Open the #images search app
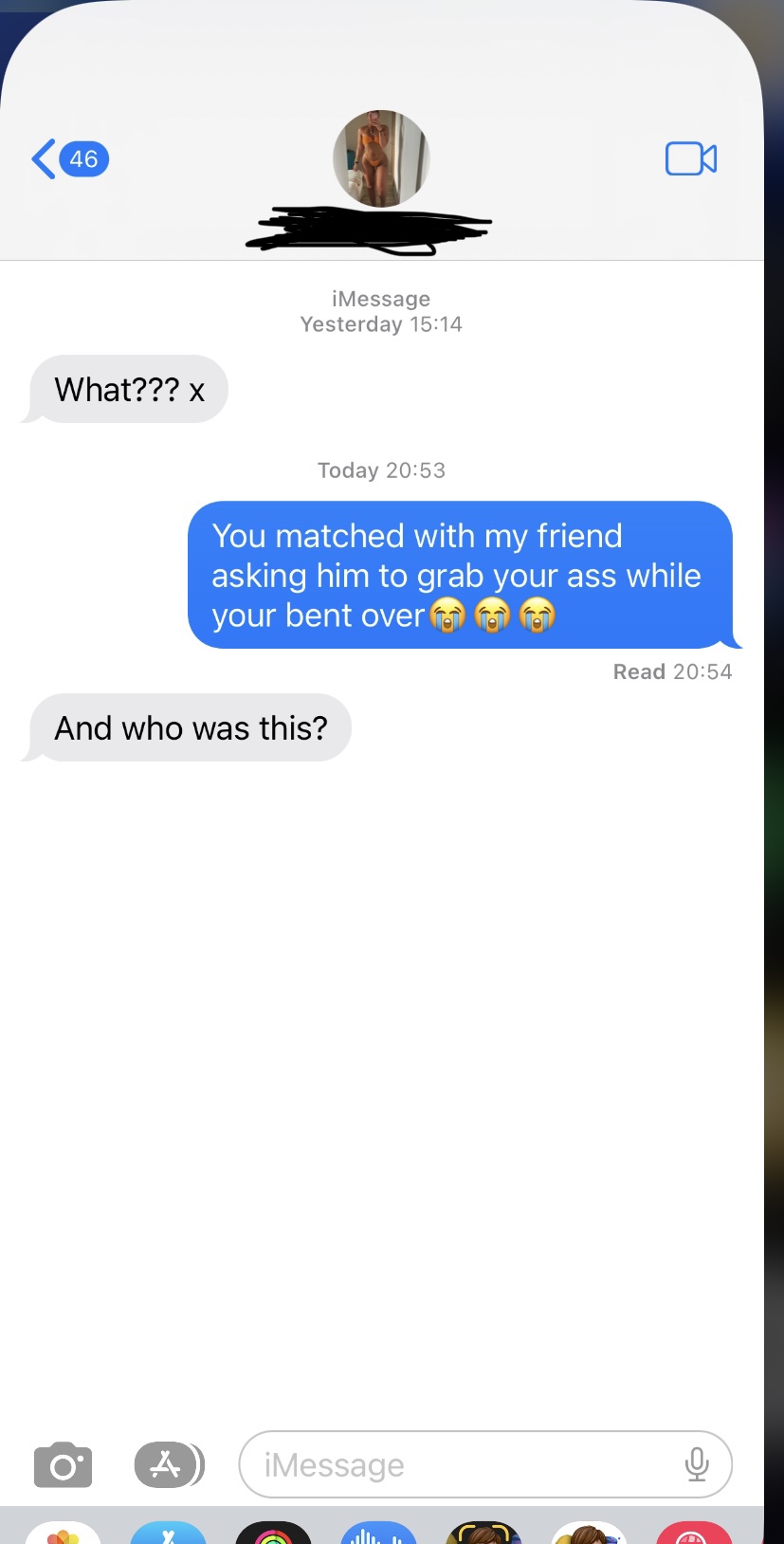 694,1533
